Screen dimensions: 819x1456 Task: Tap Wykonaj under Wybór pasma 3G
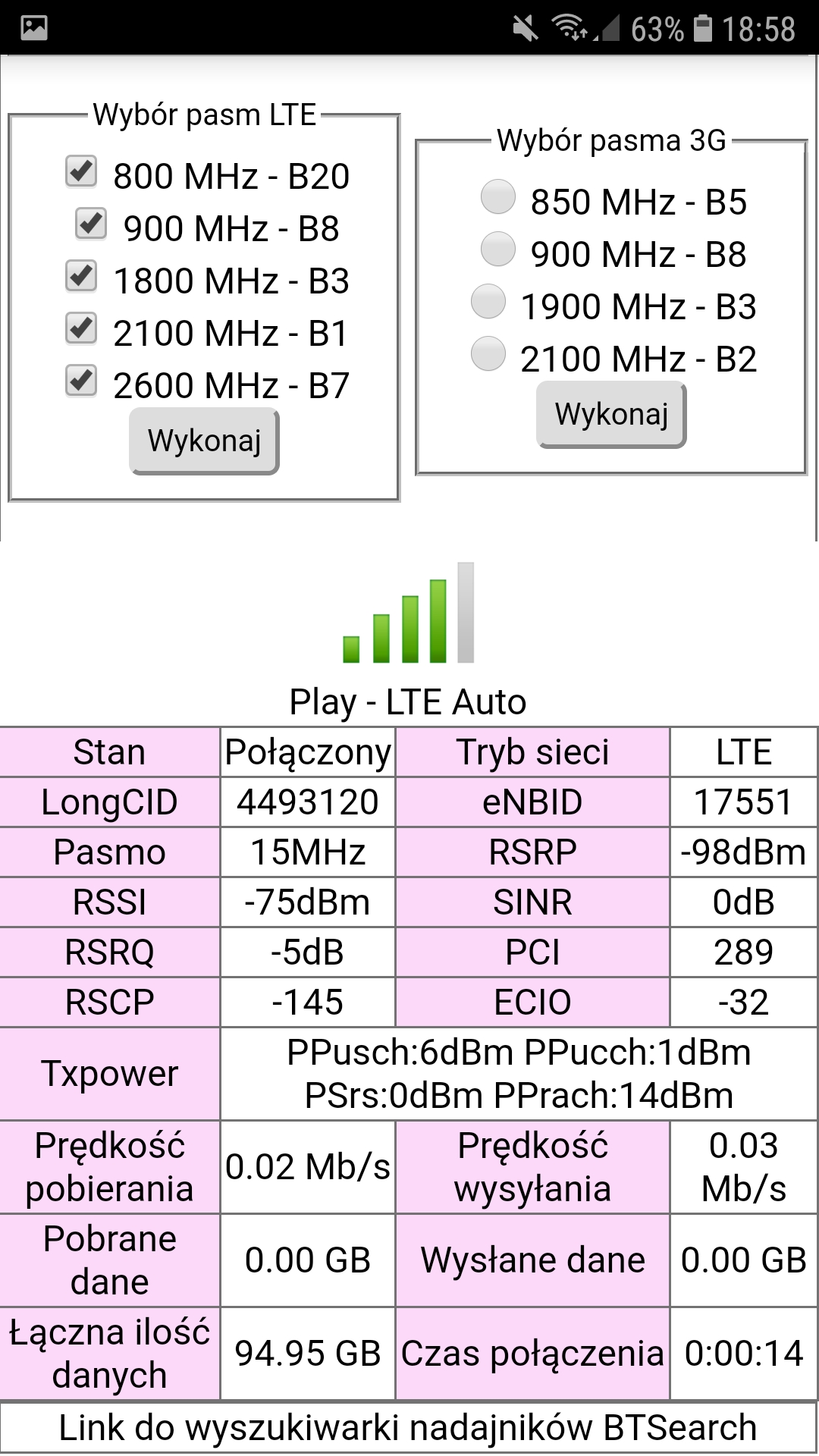pyautogui.click(x=611, y=415)
